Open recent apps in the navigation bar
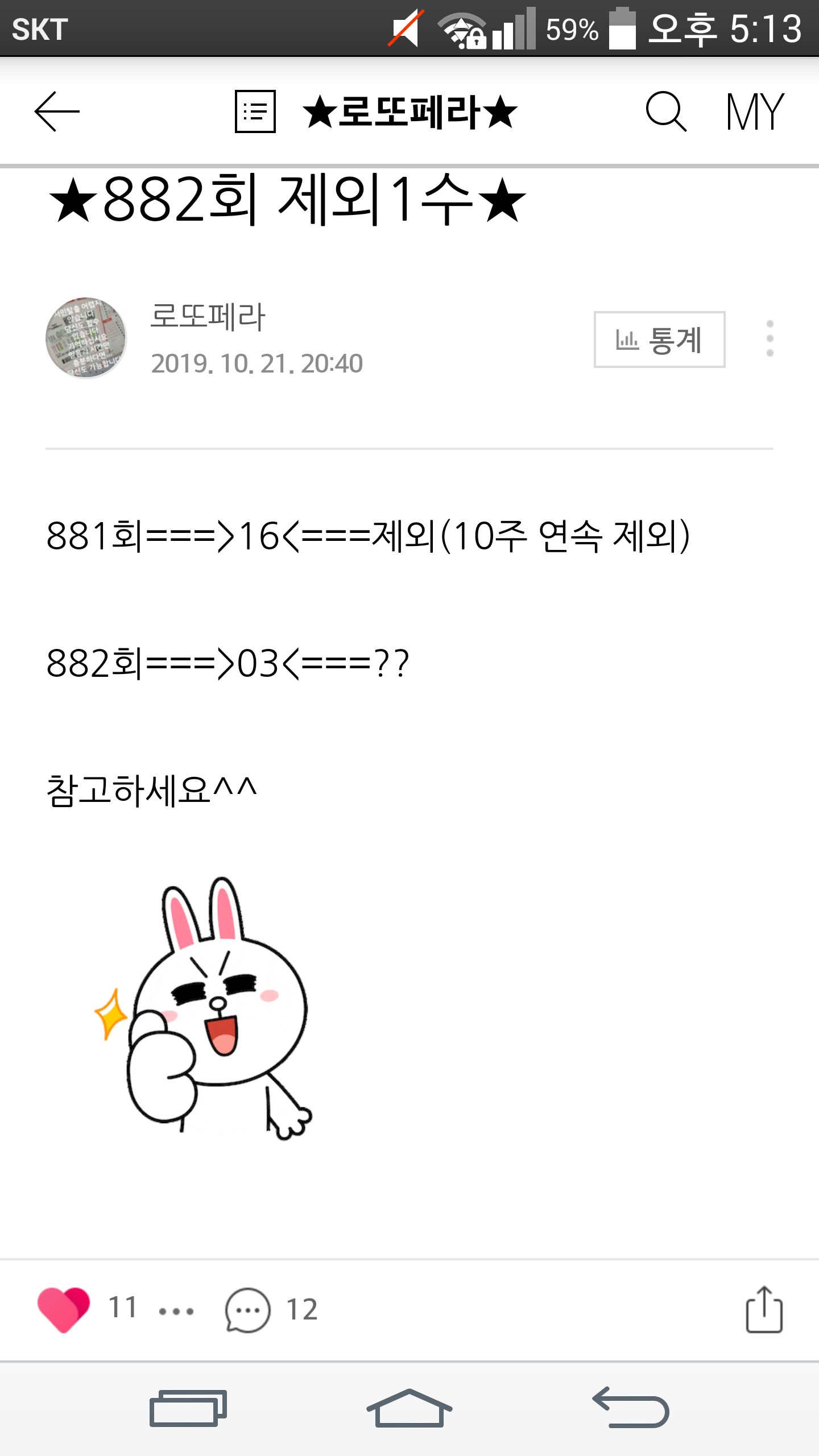This screenshot has height=1456, width=819. [x=188, y=1409]
